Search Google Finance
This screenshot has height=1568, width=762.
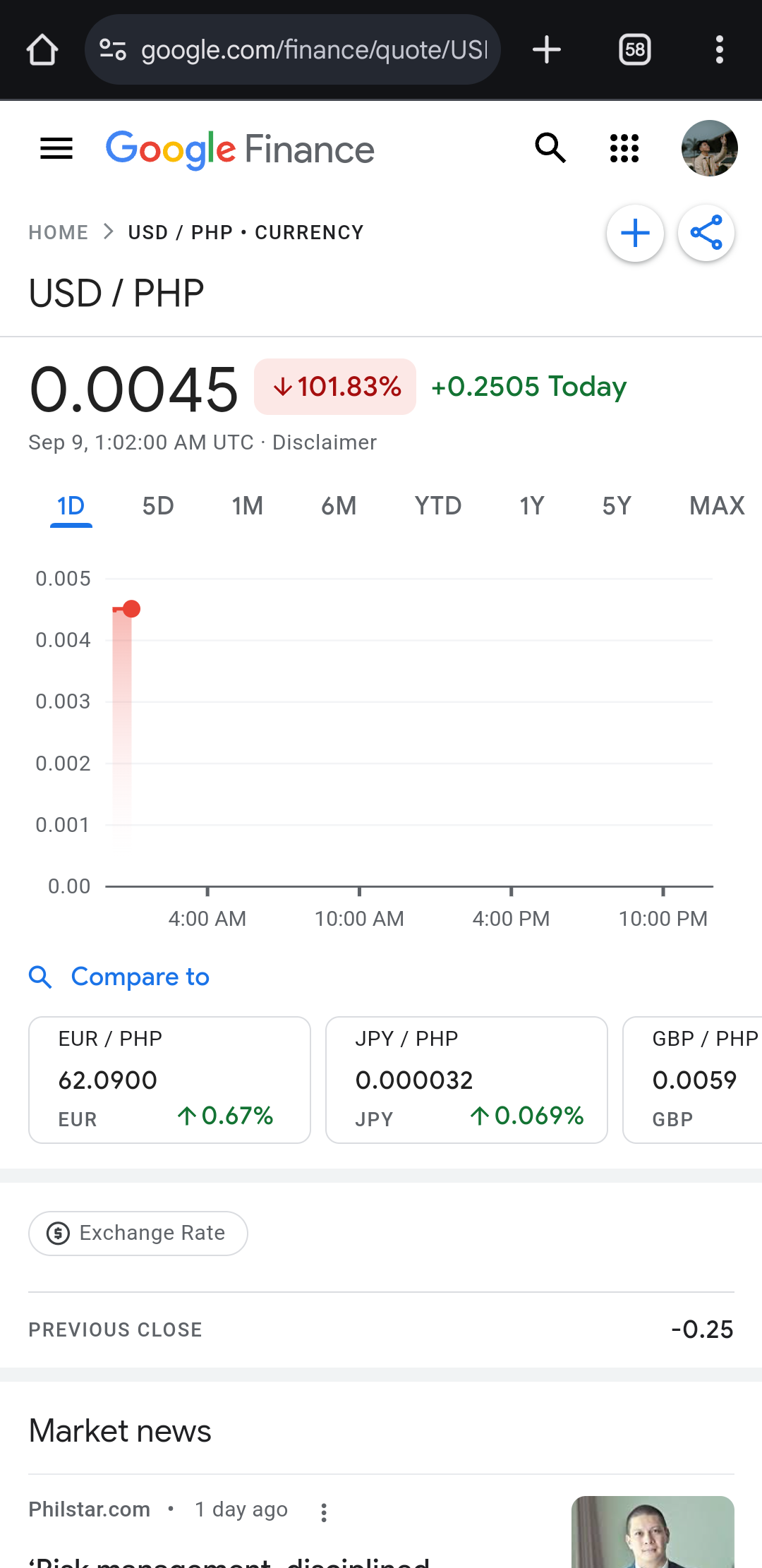pos(550,149)
